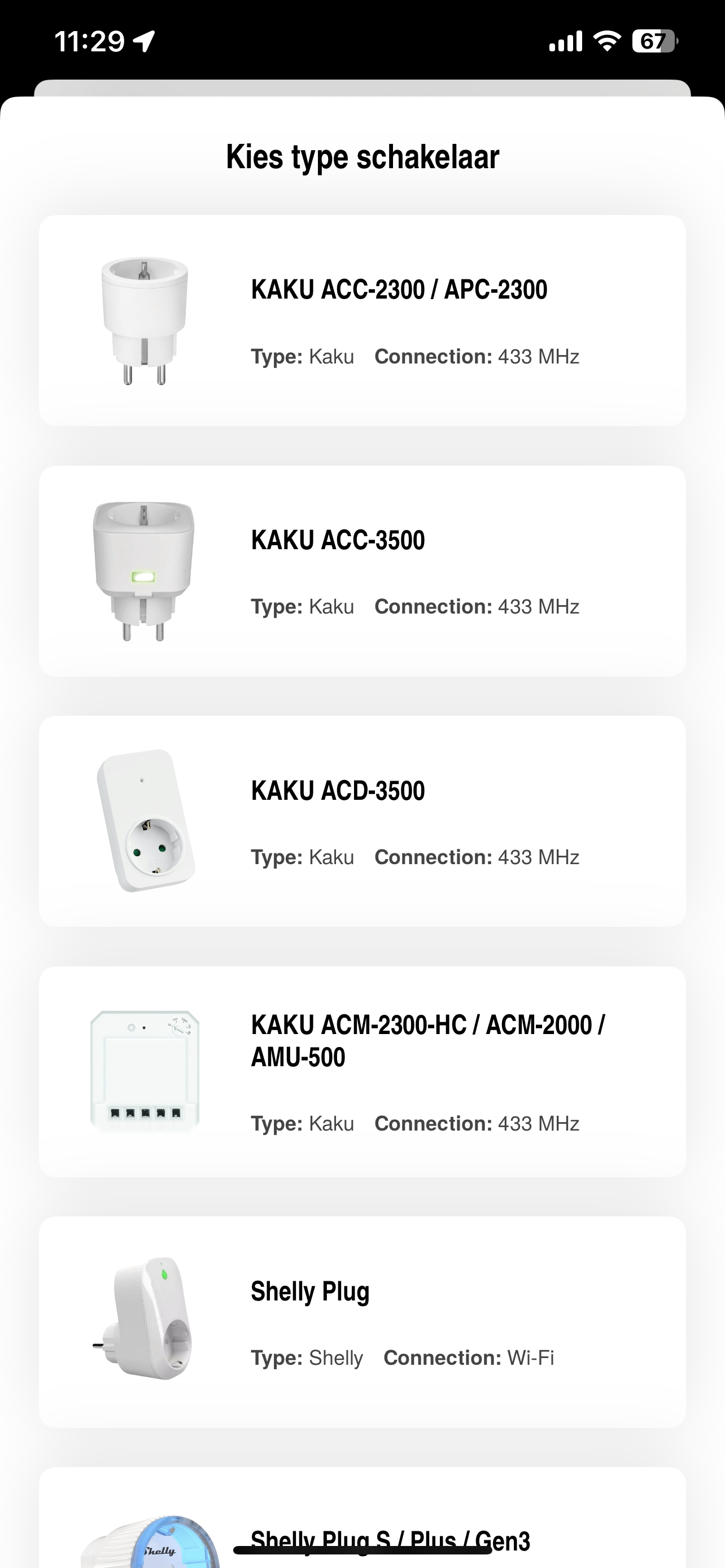
Task: Pick the KAKU ACD-3500 switch type
Action: [362, 821]
